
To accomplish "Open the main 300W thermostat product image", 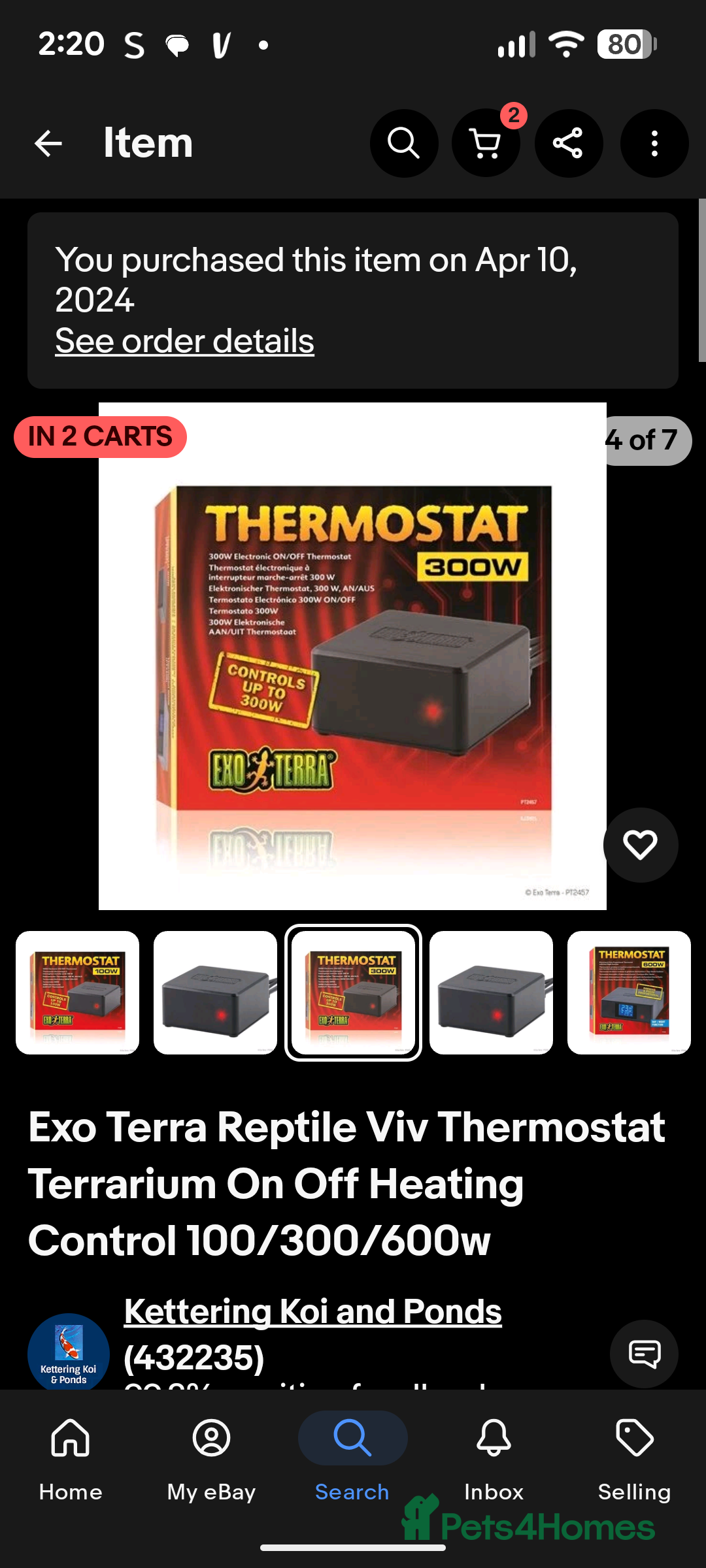I will pos(352,656).
